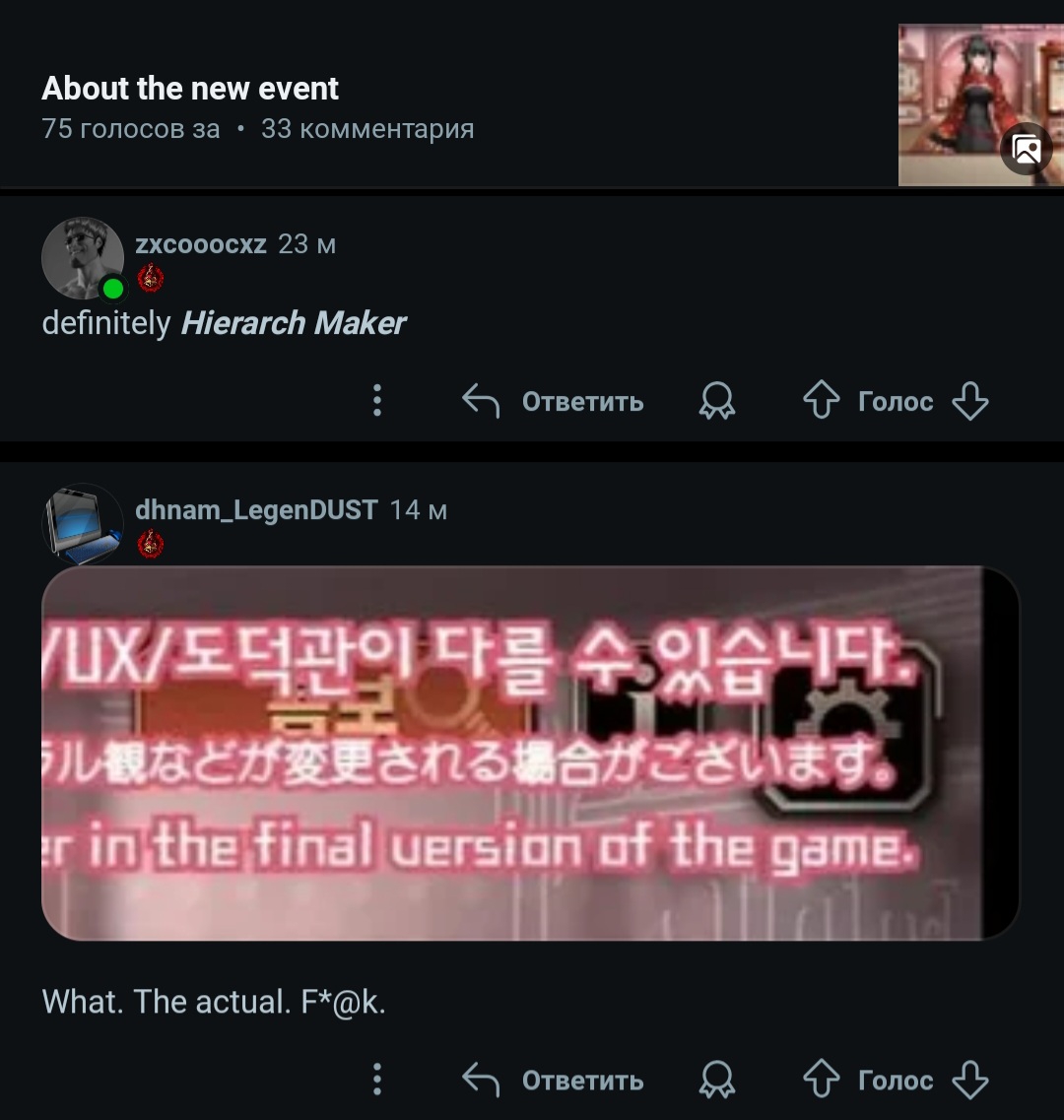Upvote zxcooocxz's comment
Screen dimensions: 1064x1120
point(822,401)
